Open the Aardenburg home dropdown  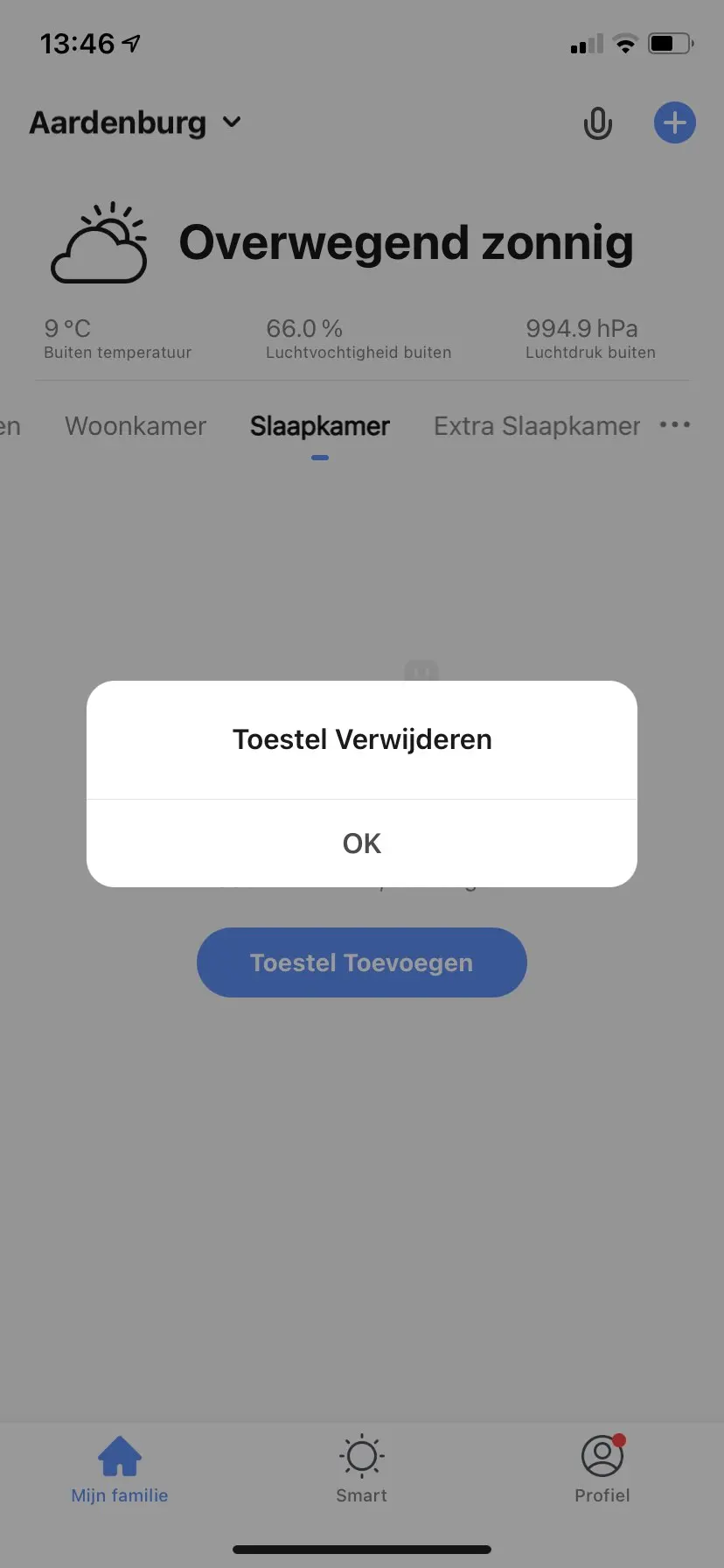click(x=136, y=123)
